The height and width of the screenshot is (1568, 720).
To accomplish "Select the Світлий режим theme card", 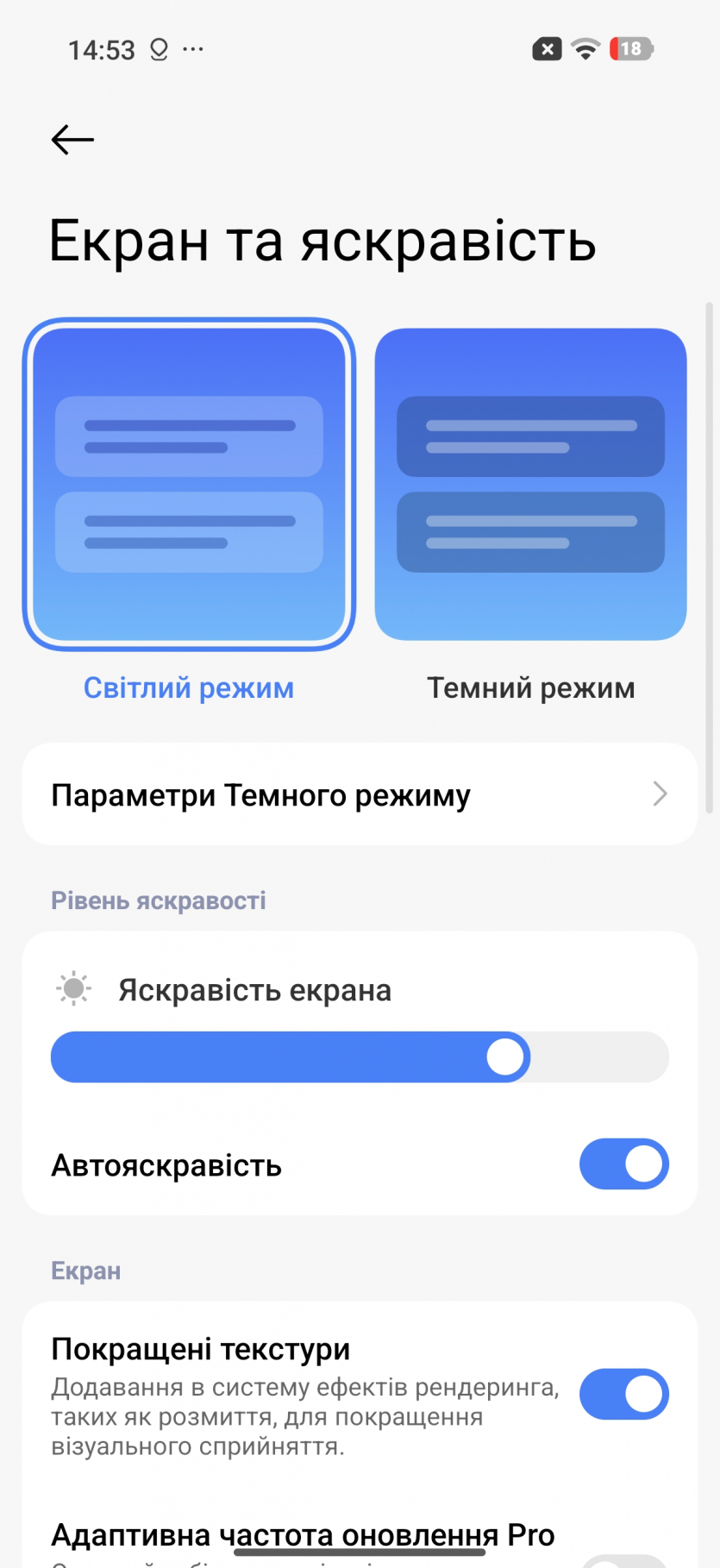I will 189,484.
